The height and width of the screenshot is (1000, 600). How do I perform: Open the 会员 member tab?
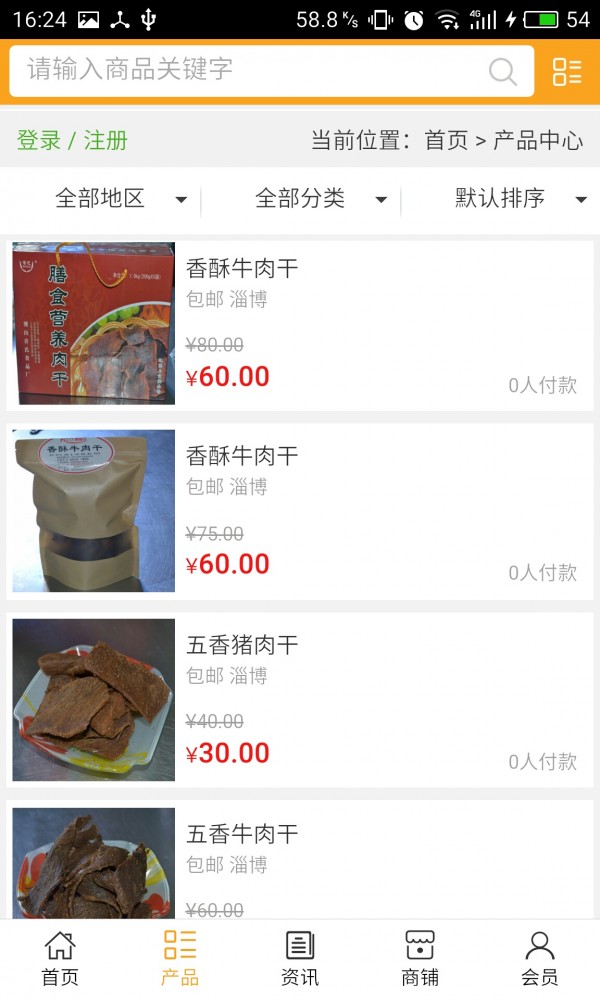tap(540, 959)
